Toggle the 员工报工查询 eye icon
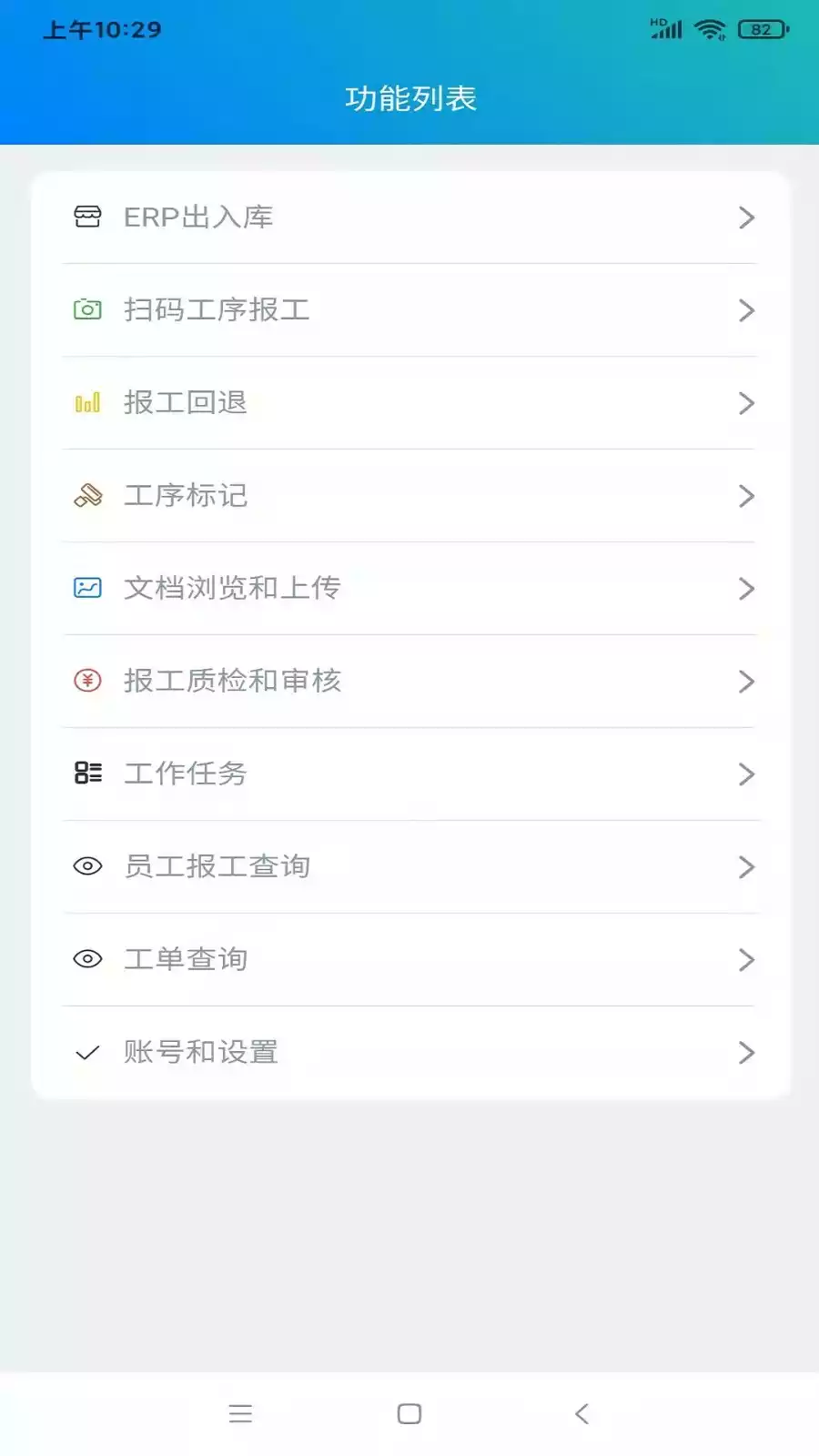Screen dimensions: 819x1456 [86, 866]
